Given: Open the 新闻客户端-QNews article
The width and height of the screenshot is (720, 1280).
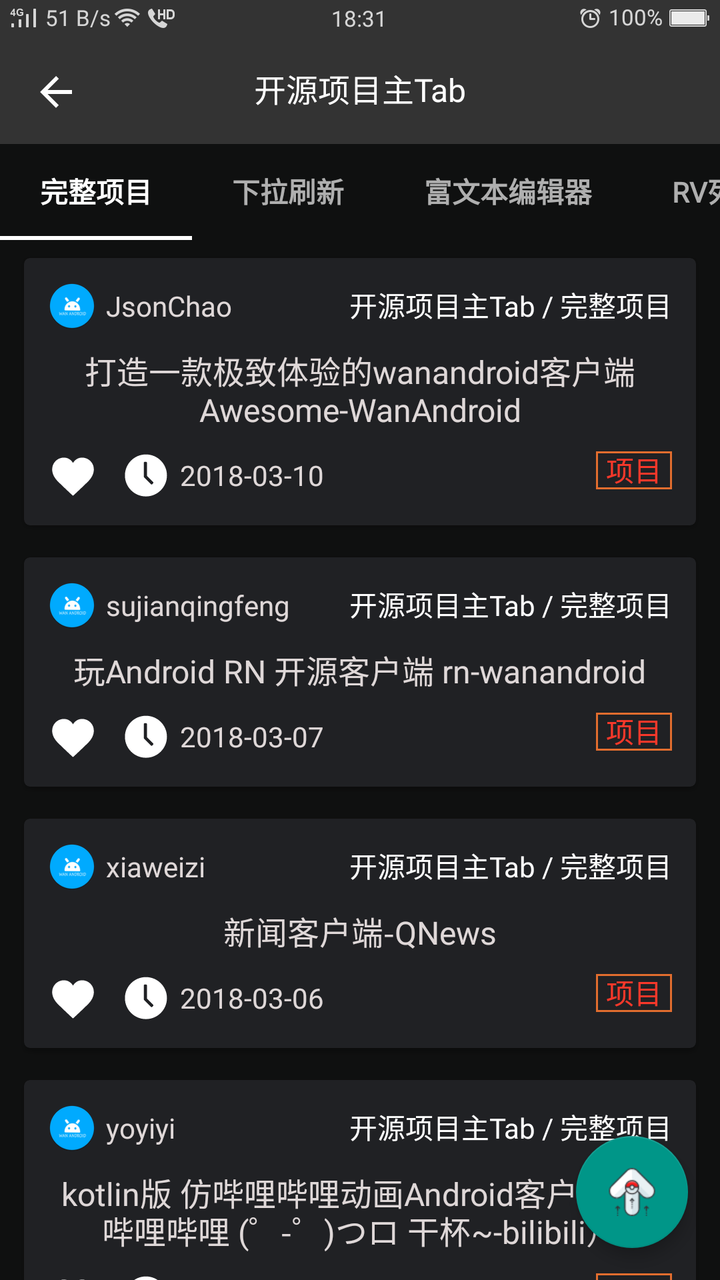Looking at the screenshot, I should [360, 933].
